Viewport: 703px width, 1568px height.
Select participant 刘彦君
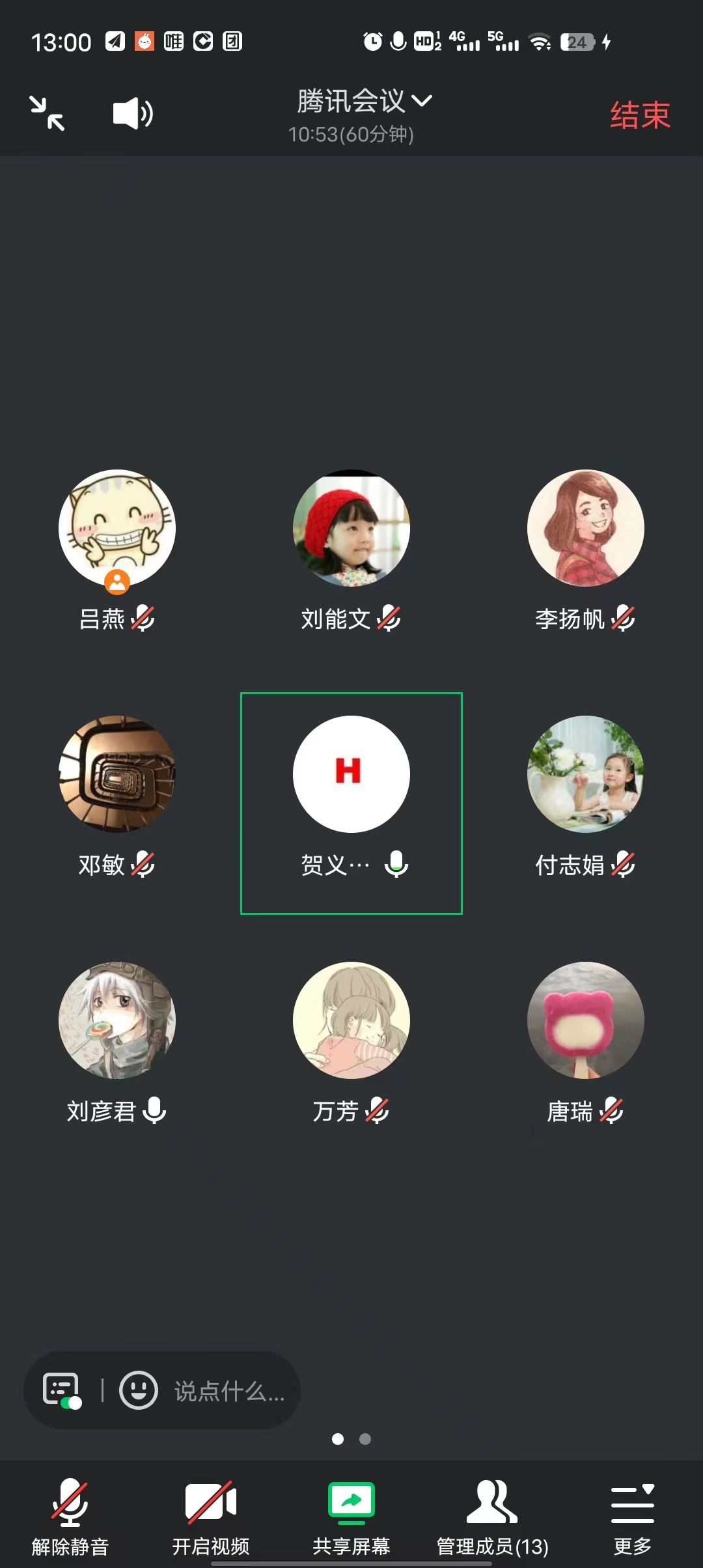click(117, 1020)
